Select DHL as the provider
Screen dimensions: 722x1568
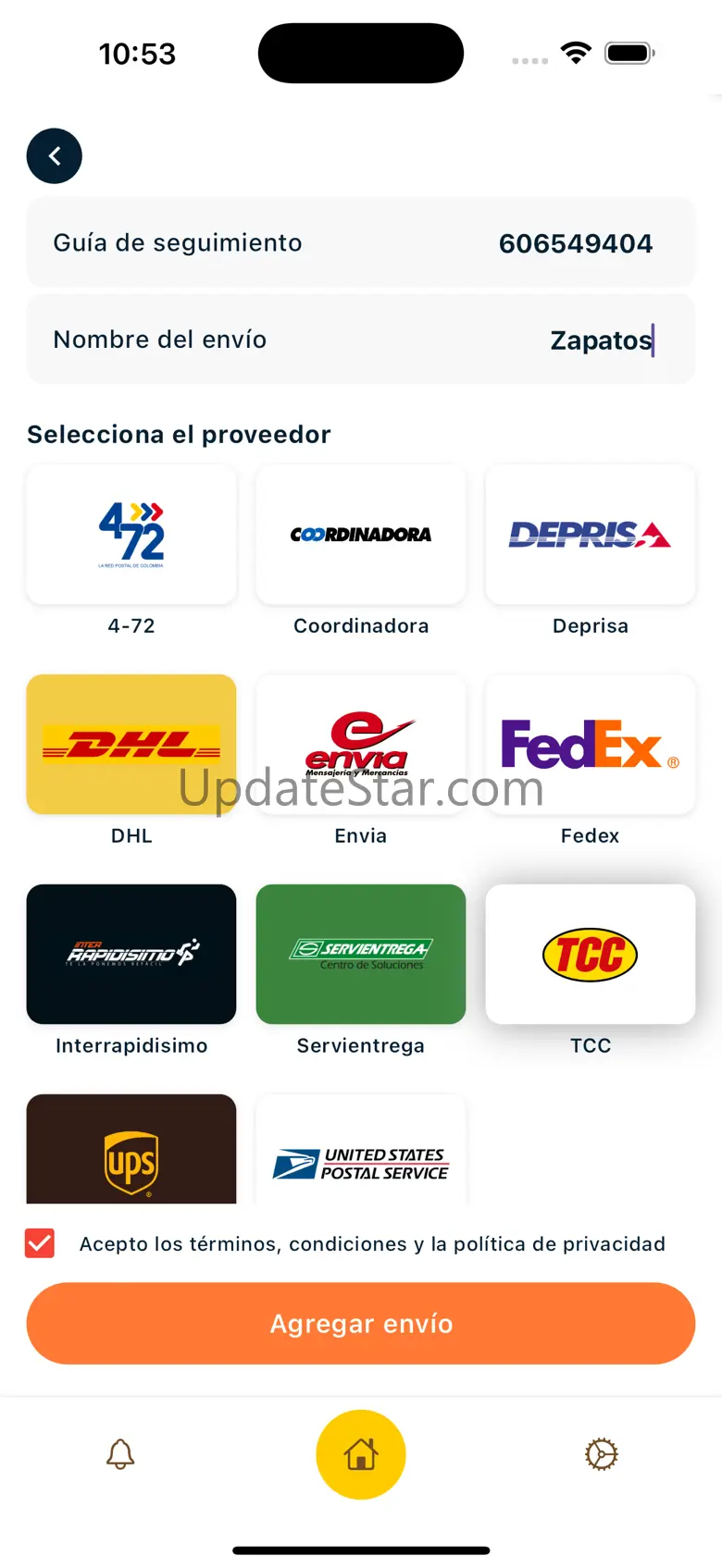pyautogui.click(x=131, y=745)
